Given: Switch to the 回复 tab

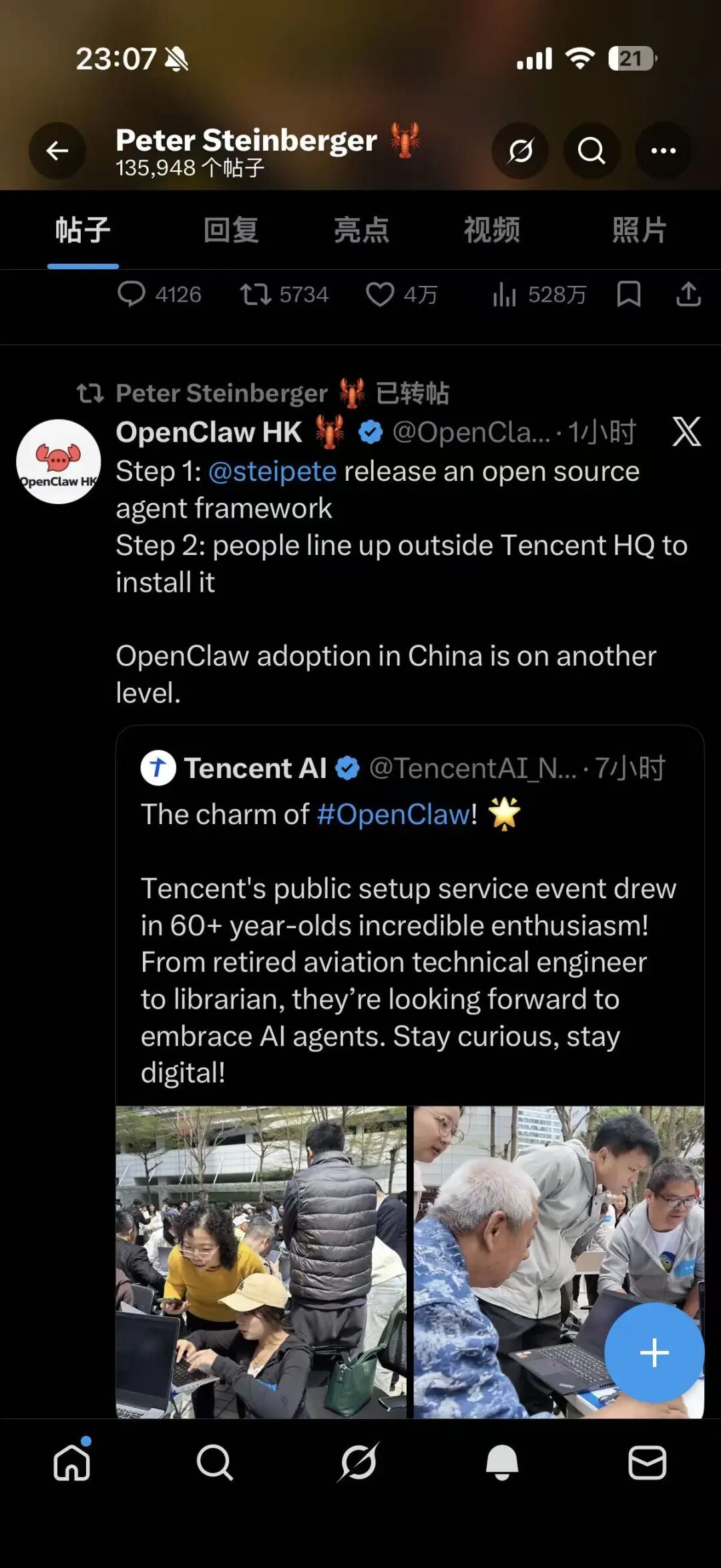Looking at the screenshot, I should click(x=230, y=228).
